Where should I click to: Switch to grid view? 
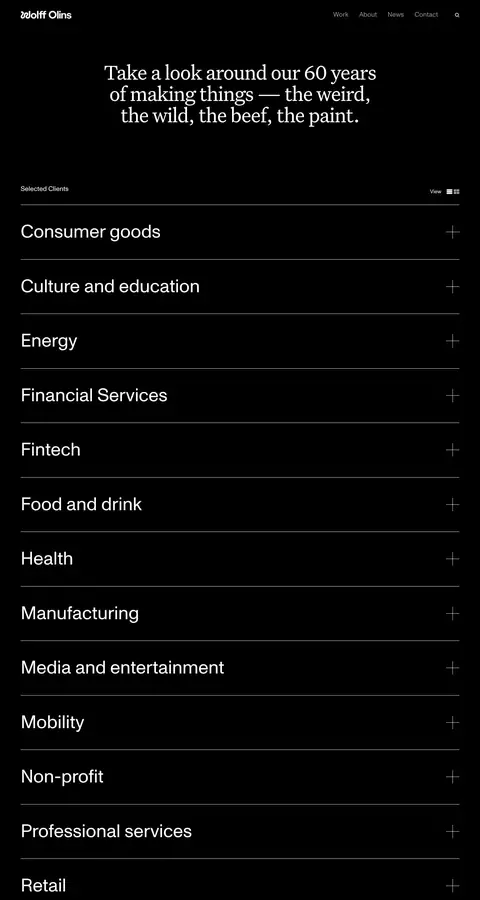456,191
